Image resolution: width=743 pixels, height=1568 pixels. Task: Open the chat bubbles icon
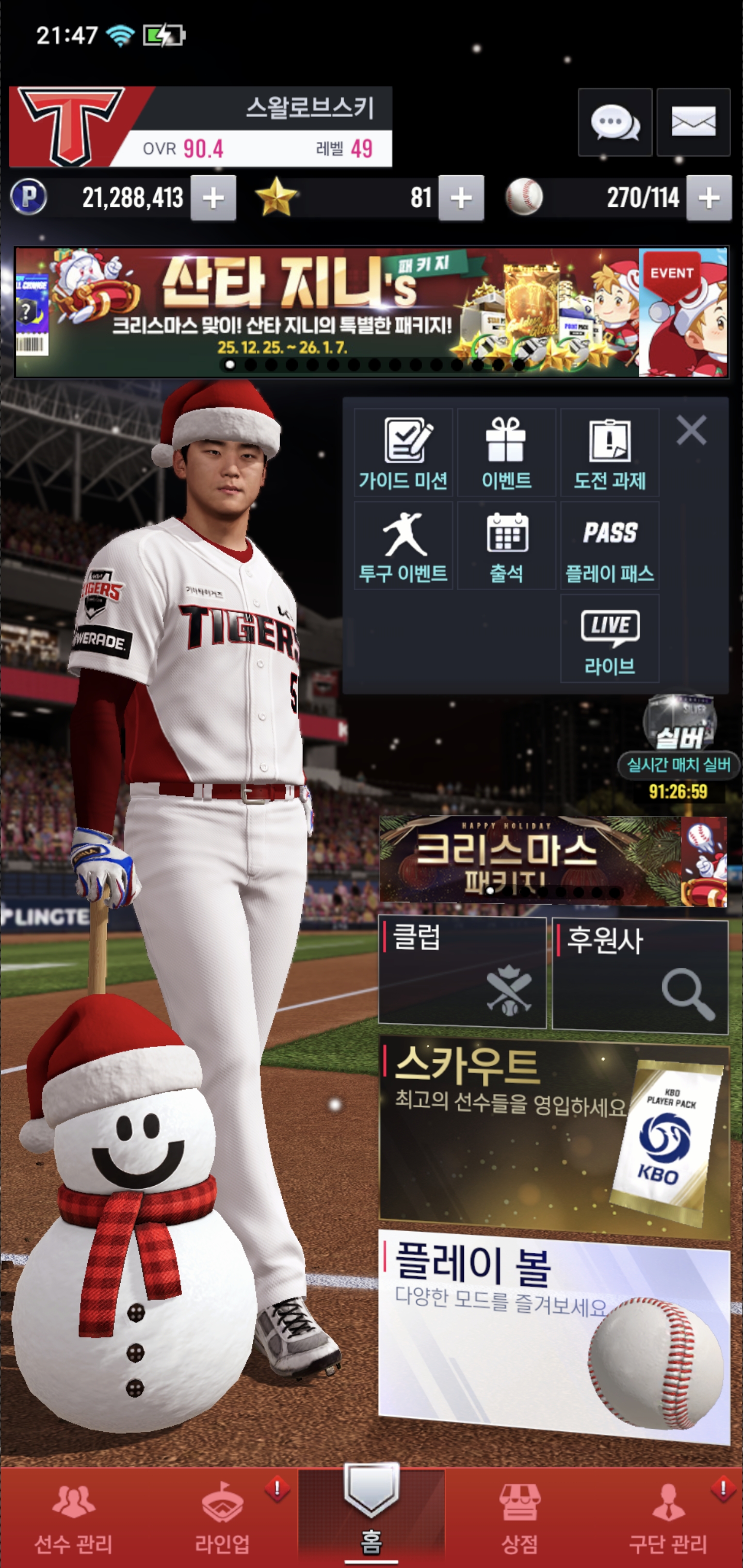pyautogui.click(x=615, y=122)
